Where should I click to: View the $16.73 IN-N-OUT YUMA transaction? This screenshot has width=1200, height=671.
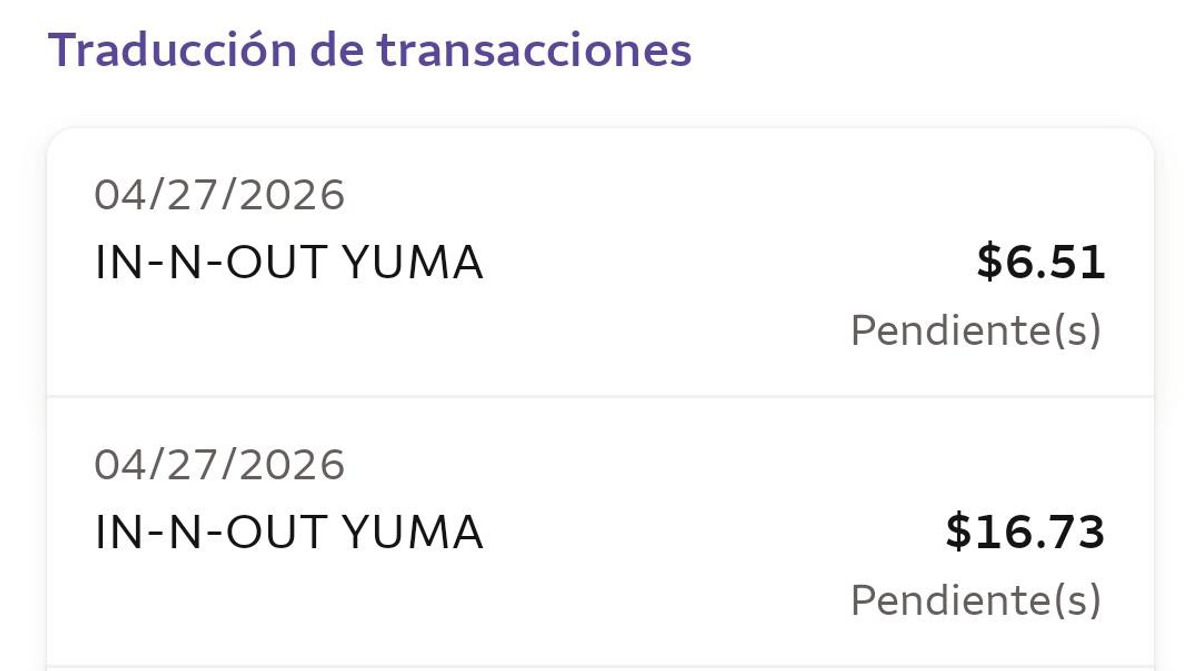[x=600, y=532]
